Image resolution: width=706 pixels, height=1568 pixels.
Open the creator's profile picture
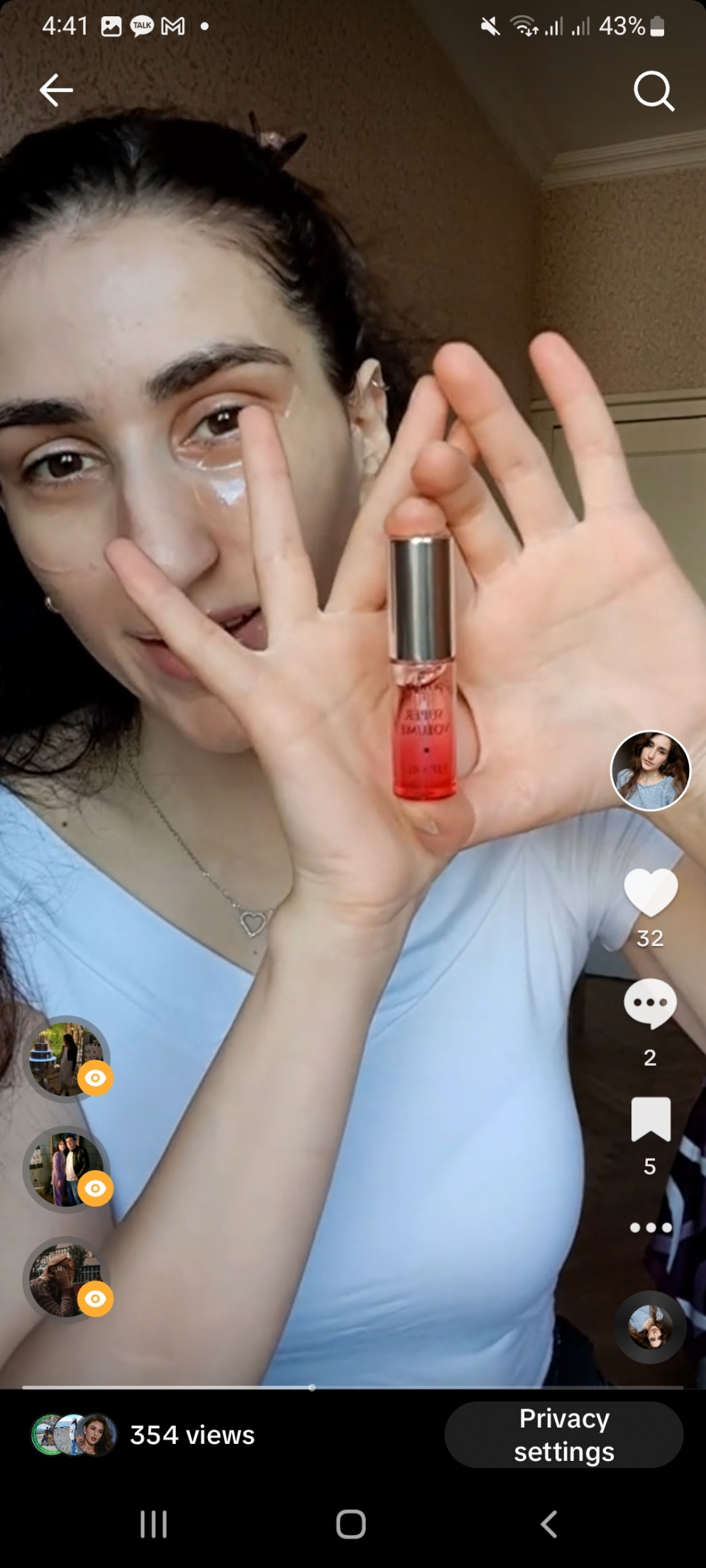point(650,770)
